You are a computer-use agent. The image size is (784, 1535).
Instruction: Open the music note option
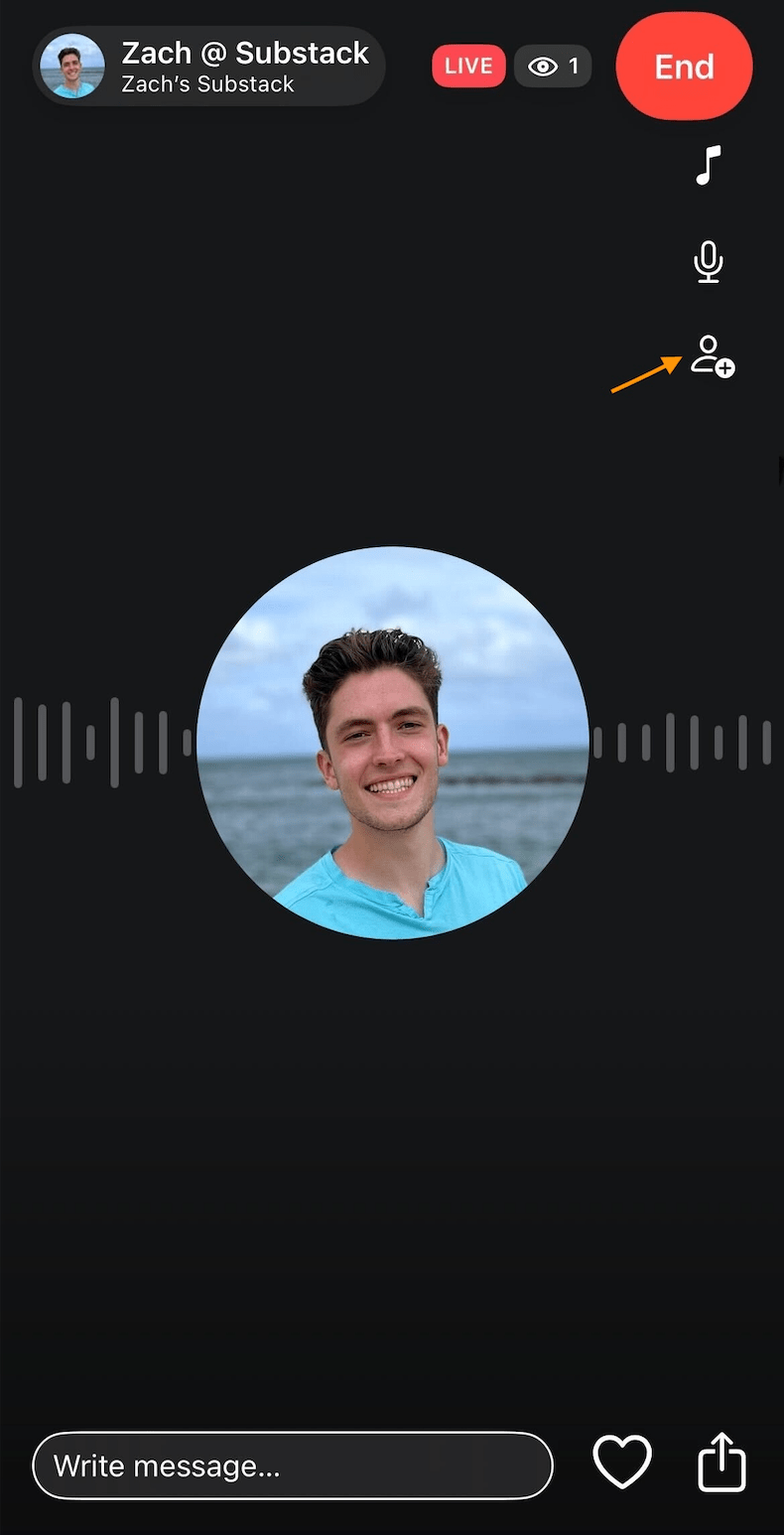pyautogui.click(x=708, y=165)
